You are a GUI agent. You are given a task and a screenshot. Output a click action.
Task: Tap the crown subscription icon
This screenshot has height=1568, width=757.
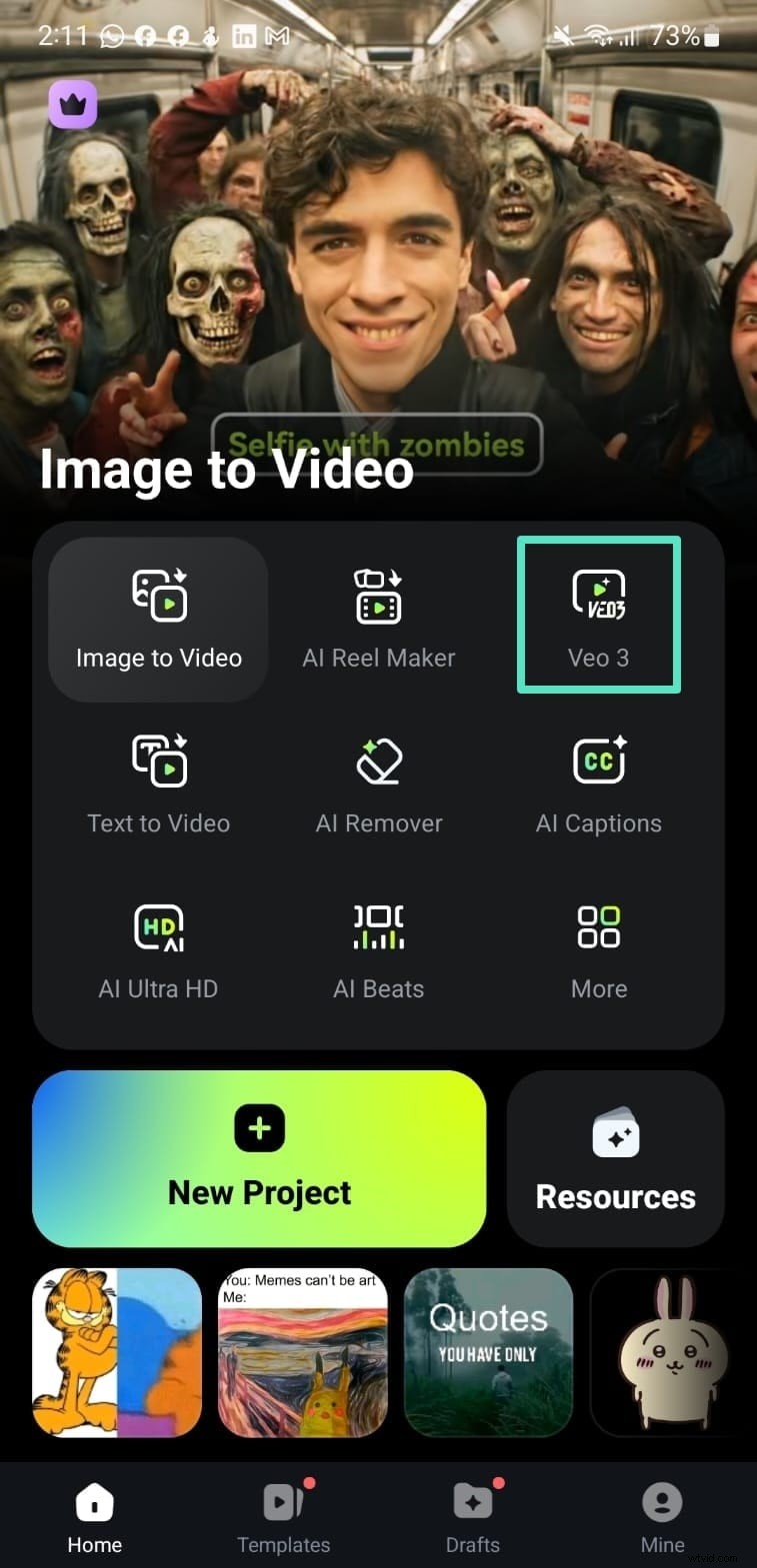coord(73,103)
